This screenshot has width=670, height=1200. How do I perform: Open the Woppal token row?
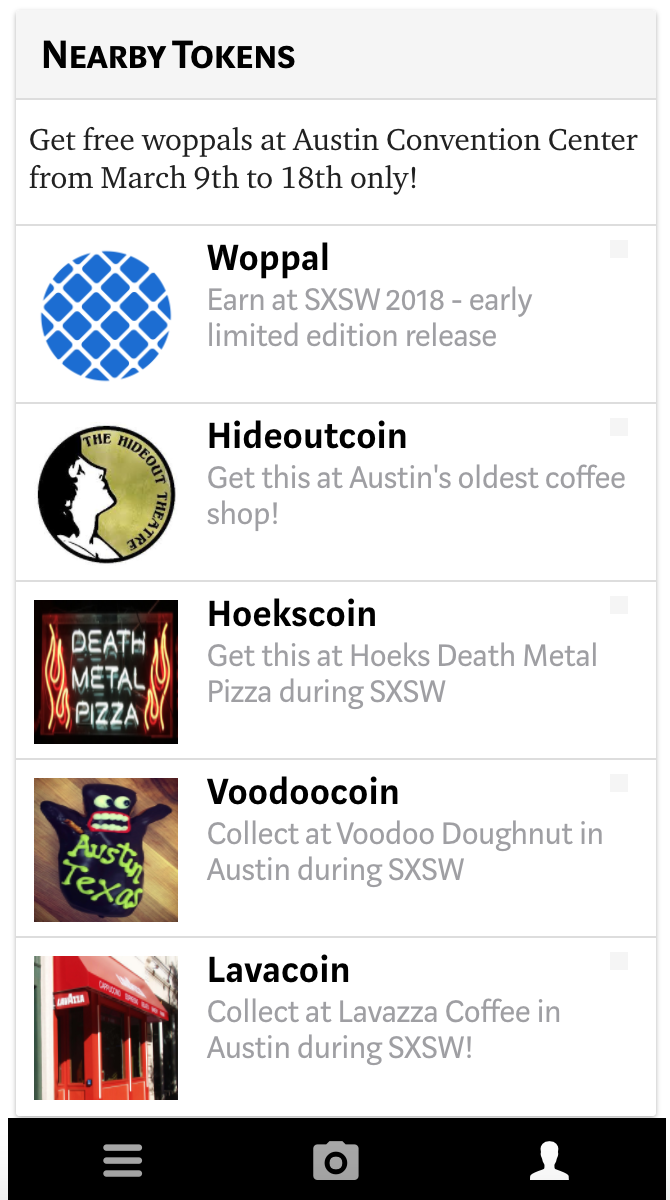[x=336, y=315]
